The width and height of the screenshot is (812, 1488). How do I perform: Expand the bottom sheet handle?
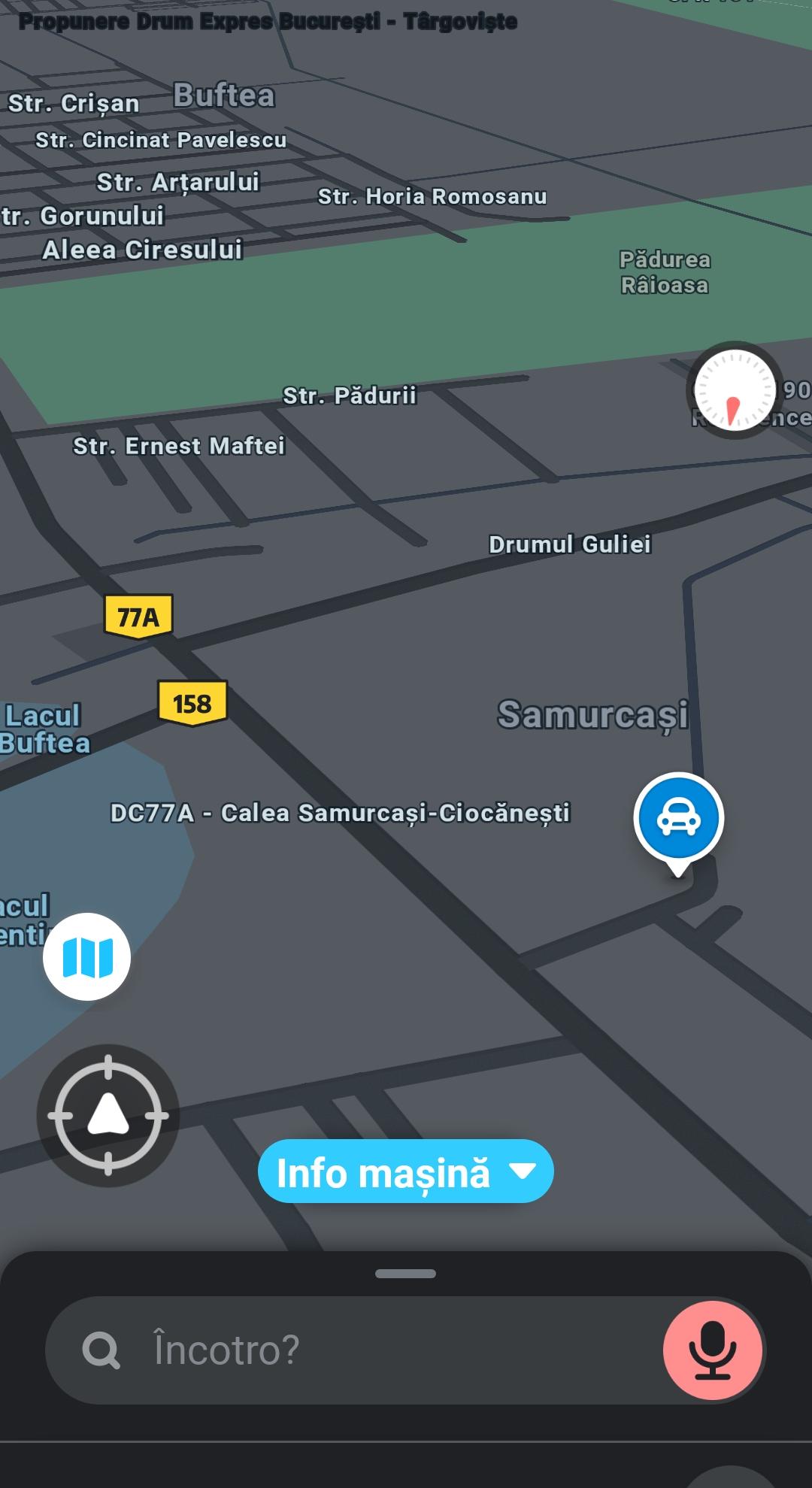pos(405,1274)
